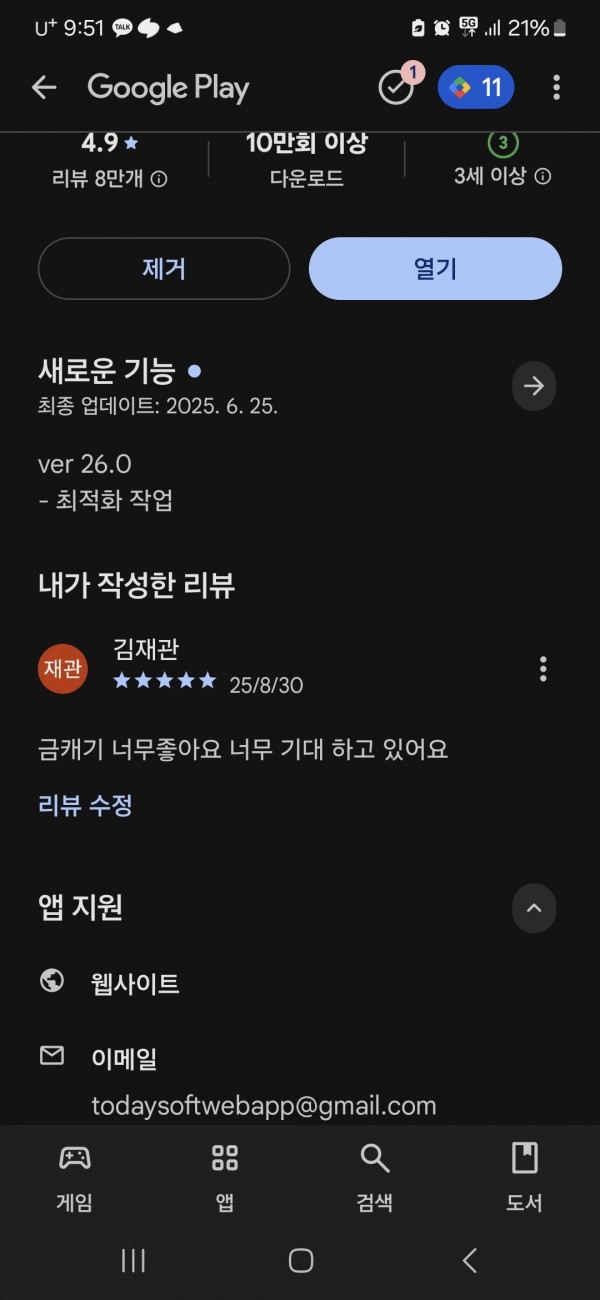The image size is (600, 1300).
Task: Open the Play Points badge showing 11
Action: coord(476,88)
